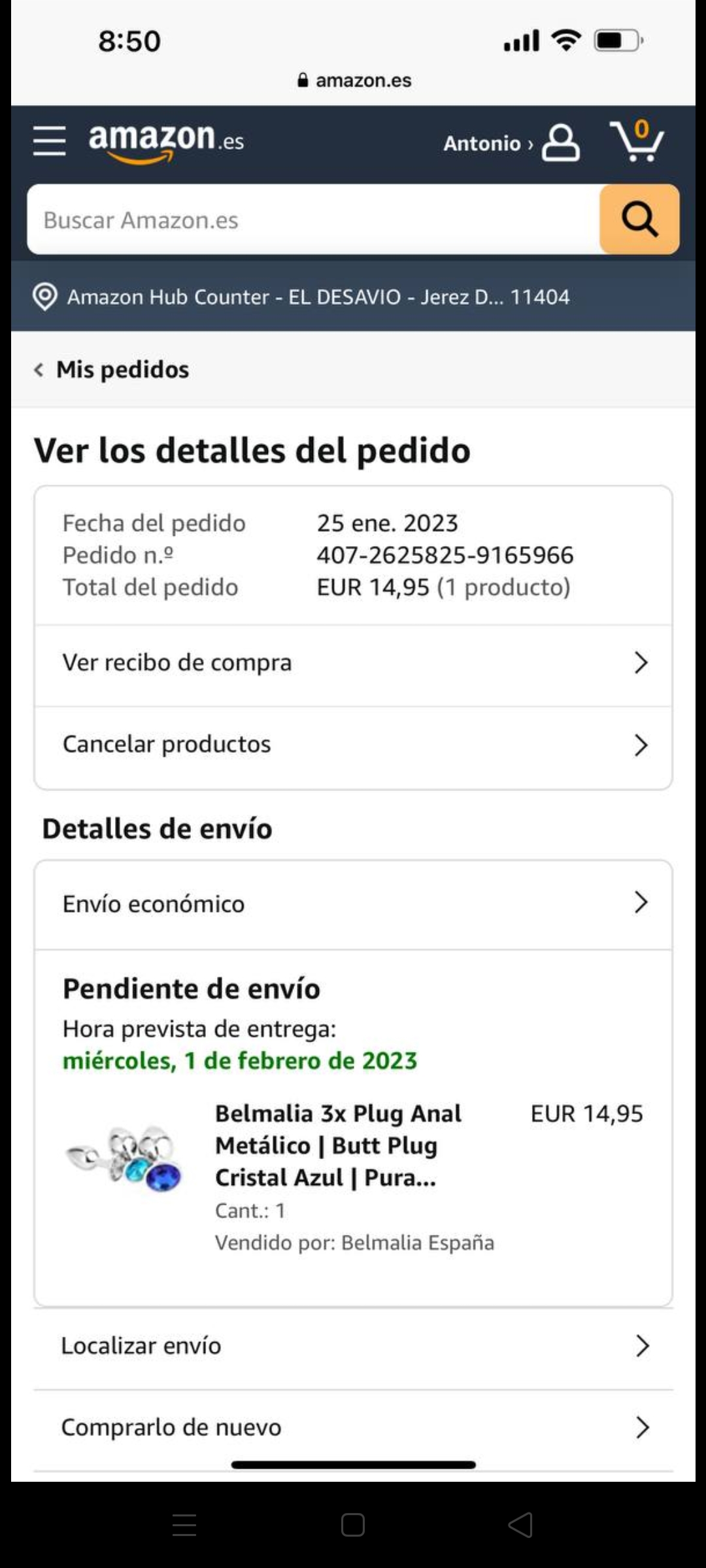Change the Amazon Hub Counter delivery location
This screenshot has width=706, height=1568.
pos(301,297)
